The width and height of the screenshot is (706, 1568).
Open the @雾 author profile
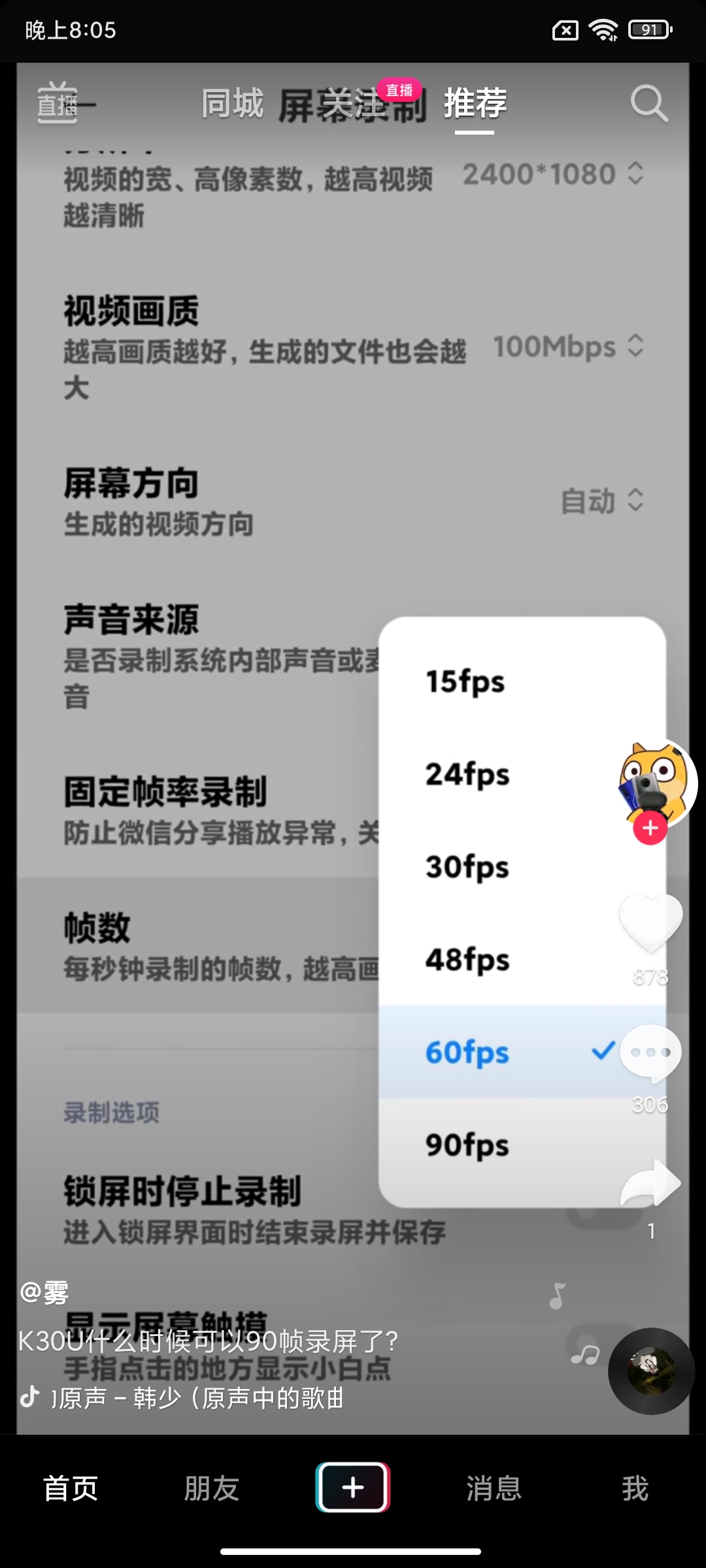click(x=44, y=1292)
